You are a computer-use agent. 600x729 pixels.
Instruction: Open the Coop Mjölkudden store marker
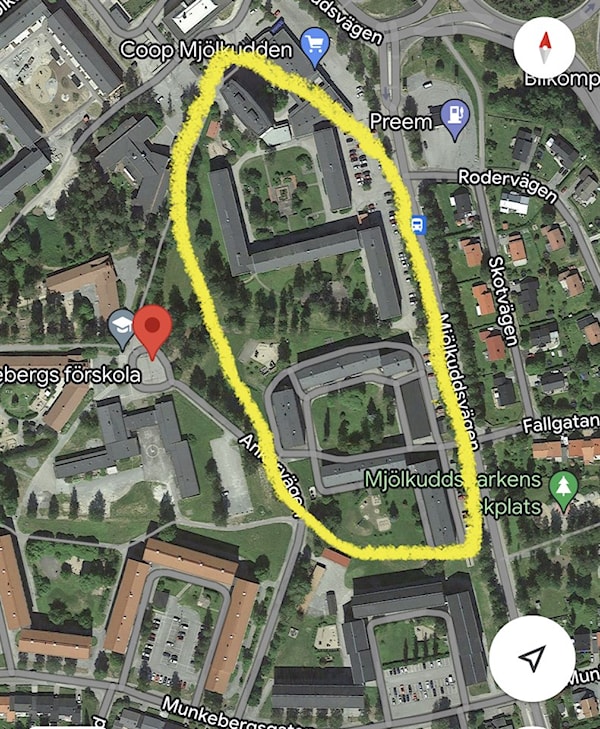[317, 47]
